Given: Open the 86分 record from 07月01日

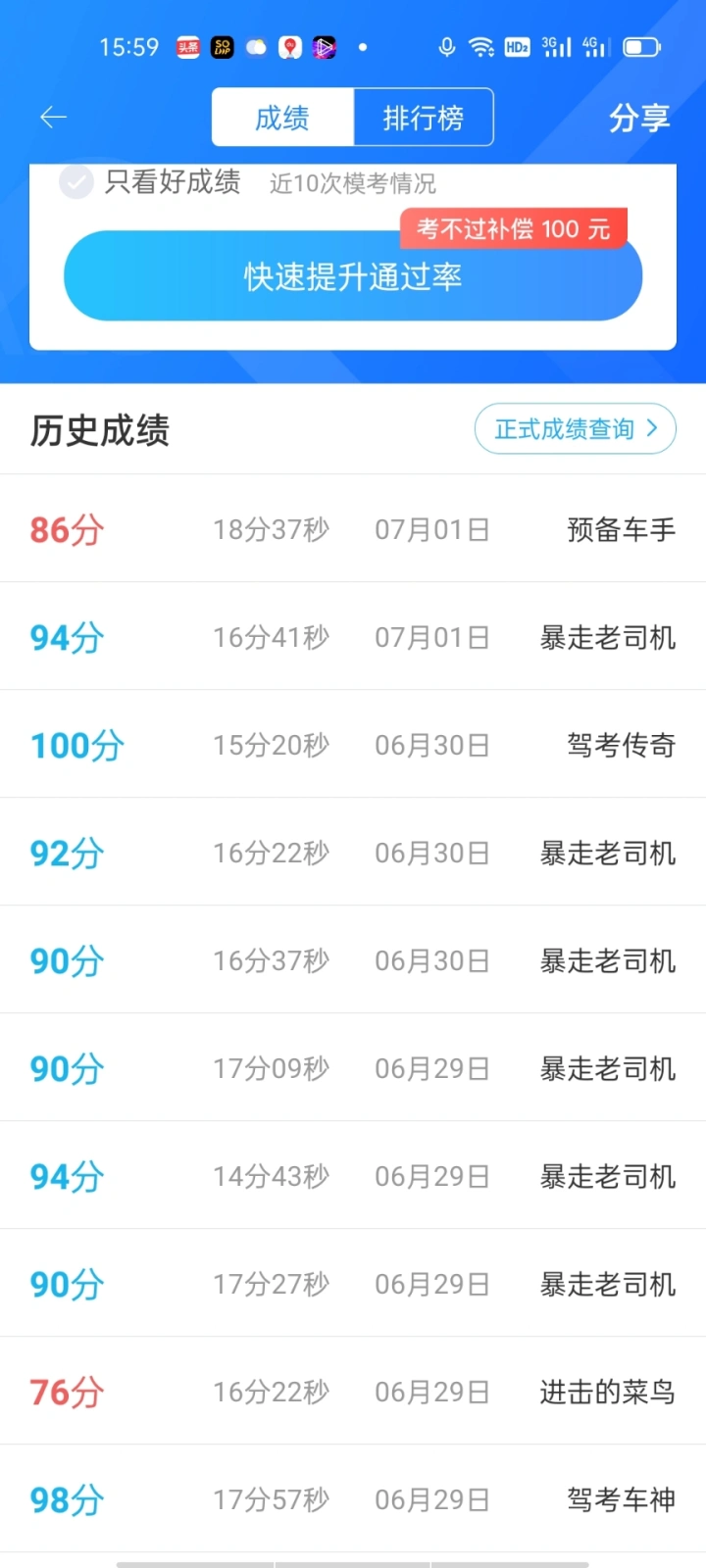Looking at the screenshot, I should (353, 529).
